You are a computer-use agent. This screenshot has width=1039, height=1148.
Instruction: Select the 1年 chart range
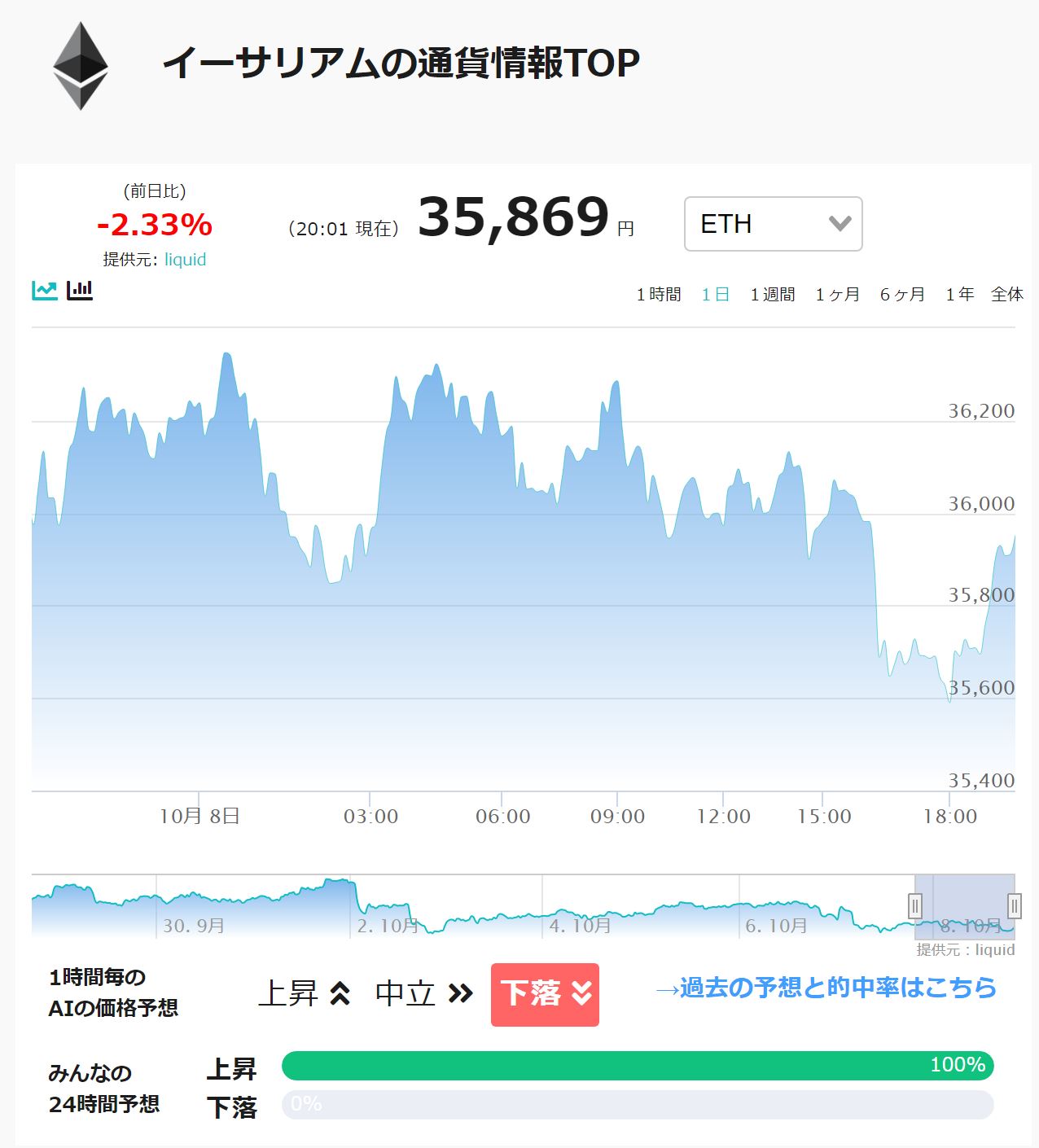pos(960,294)
